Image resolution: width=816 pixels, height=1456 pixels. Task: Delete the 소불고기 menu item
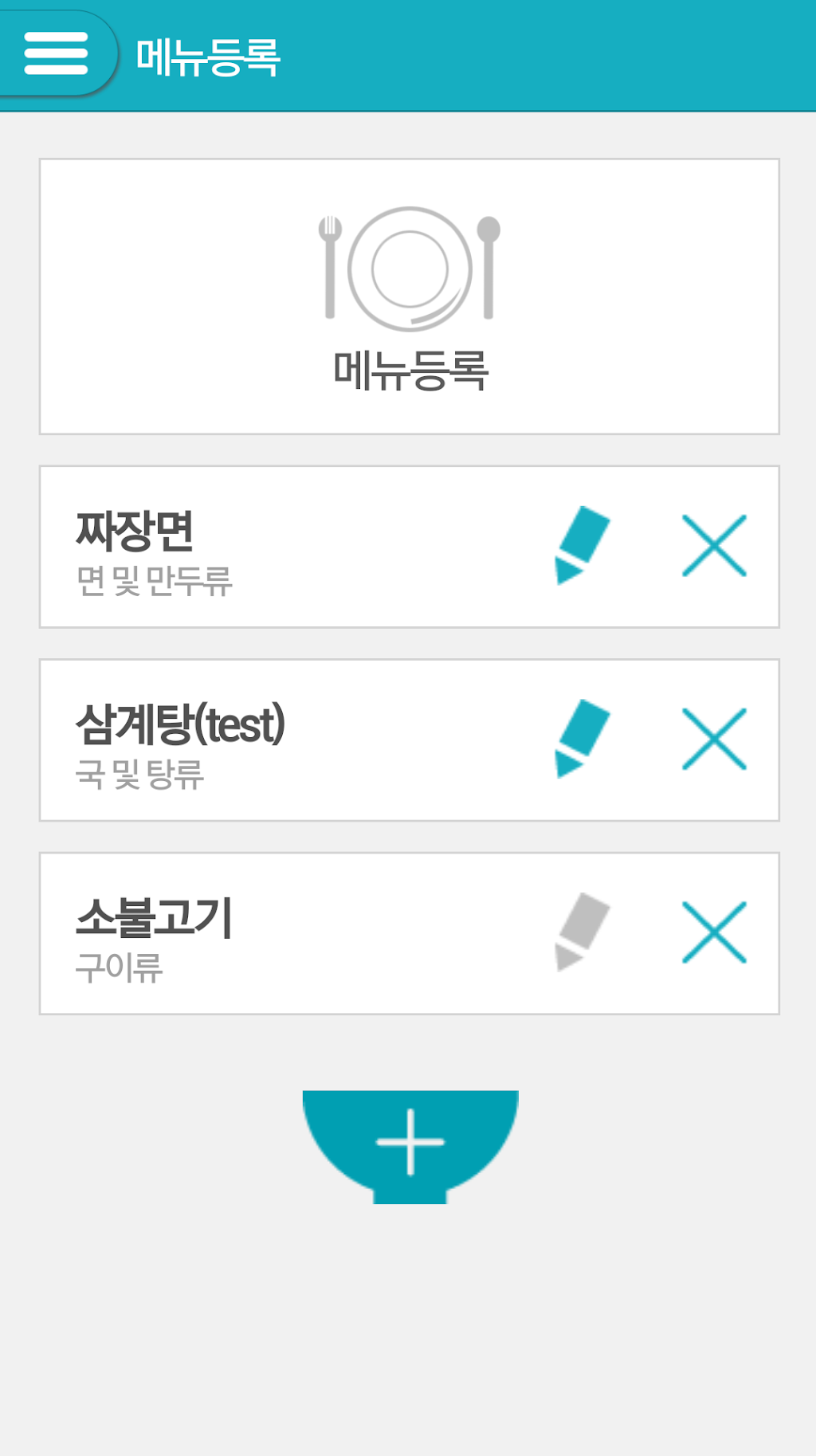[x=714, y=932]
